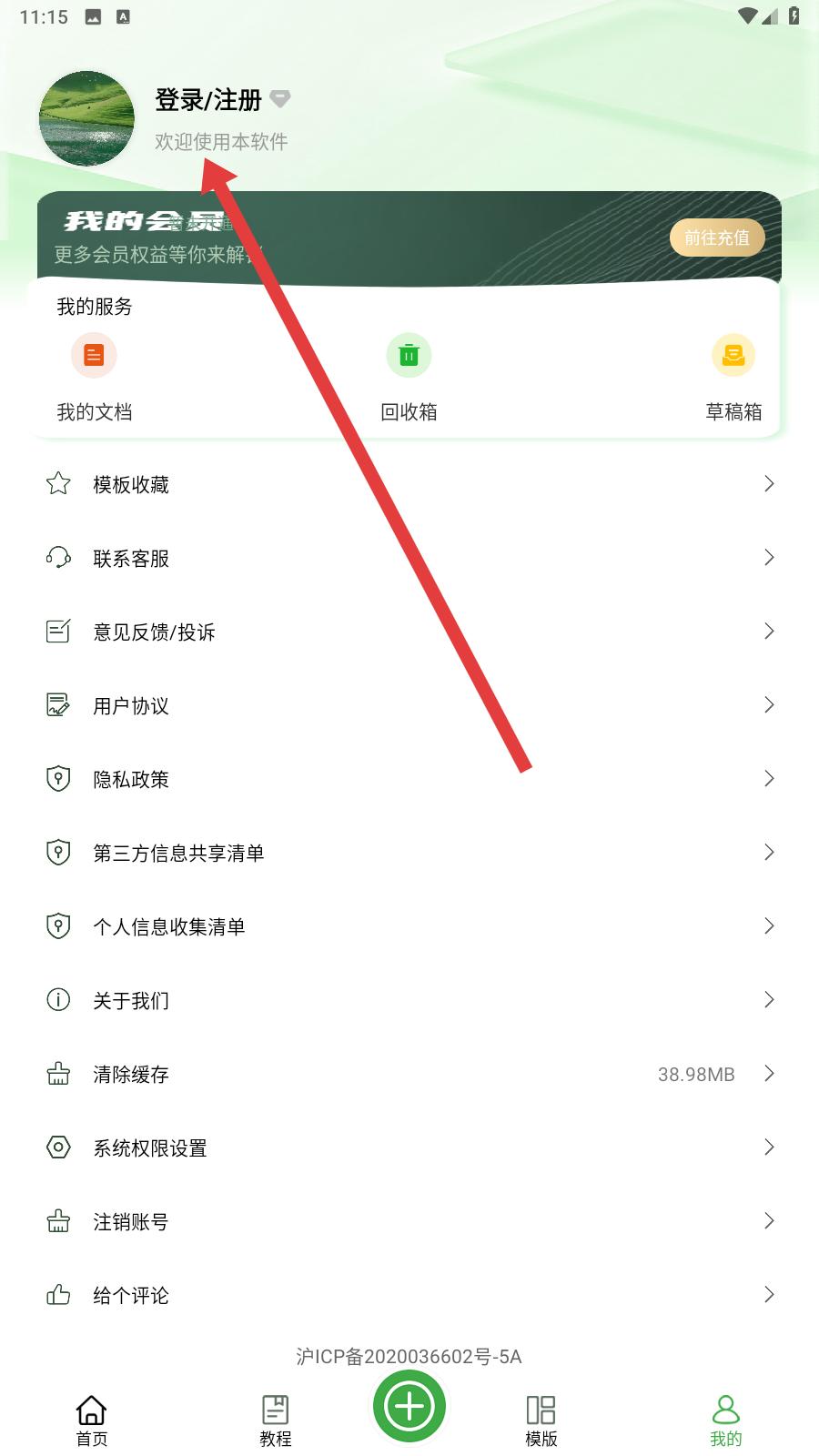Screen dimensions: 819x1456
Task: View the 用户协议 user agreement
Action: [409, 705]
